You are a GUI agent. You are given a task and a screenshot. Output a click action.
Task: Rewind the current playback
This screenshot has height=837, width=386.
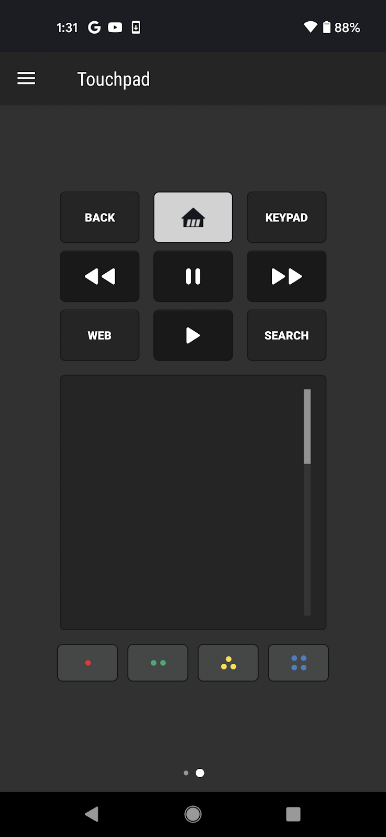click(x=100, y=277)
